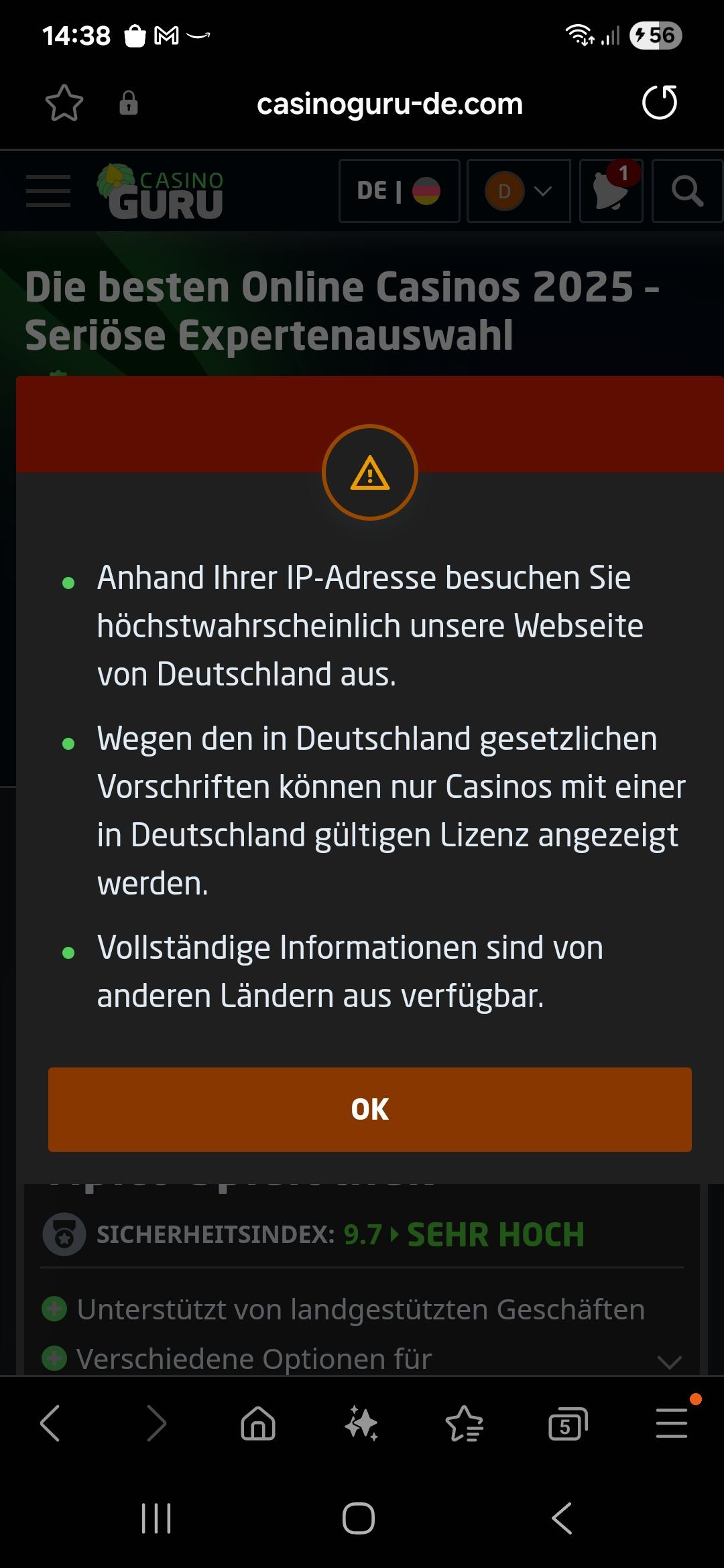Open the site search

click(x=687, y=191)
